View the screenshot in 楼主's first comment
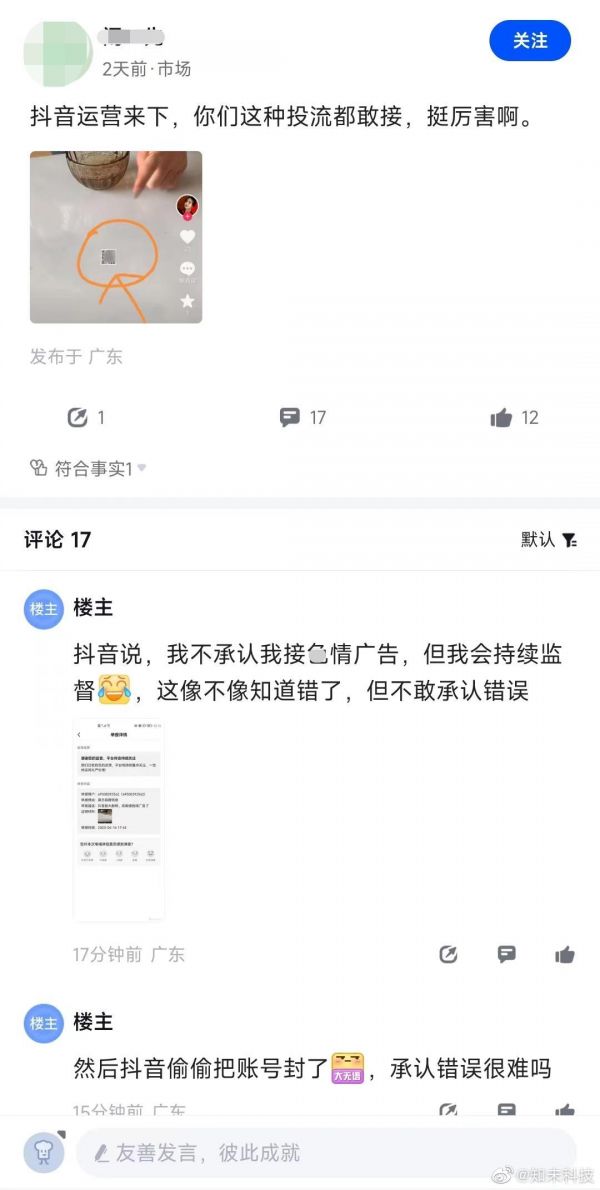Image resolution: width=600 pixels, height=1190 pixels. click(119, 819)
